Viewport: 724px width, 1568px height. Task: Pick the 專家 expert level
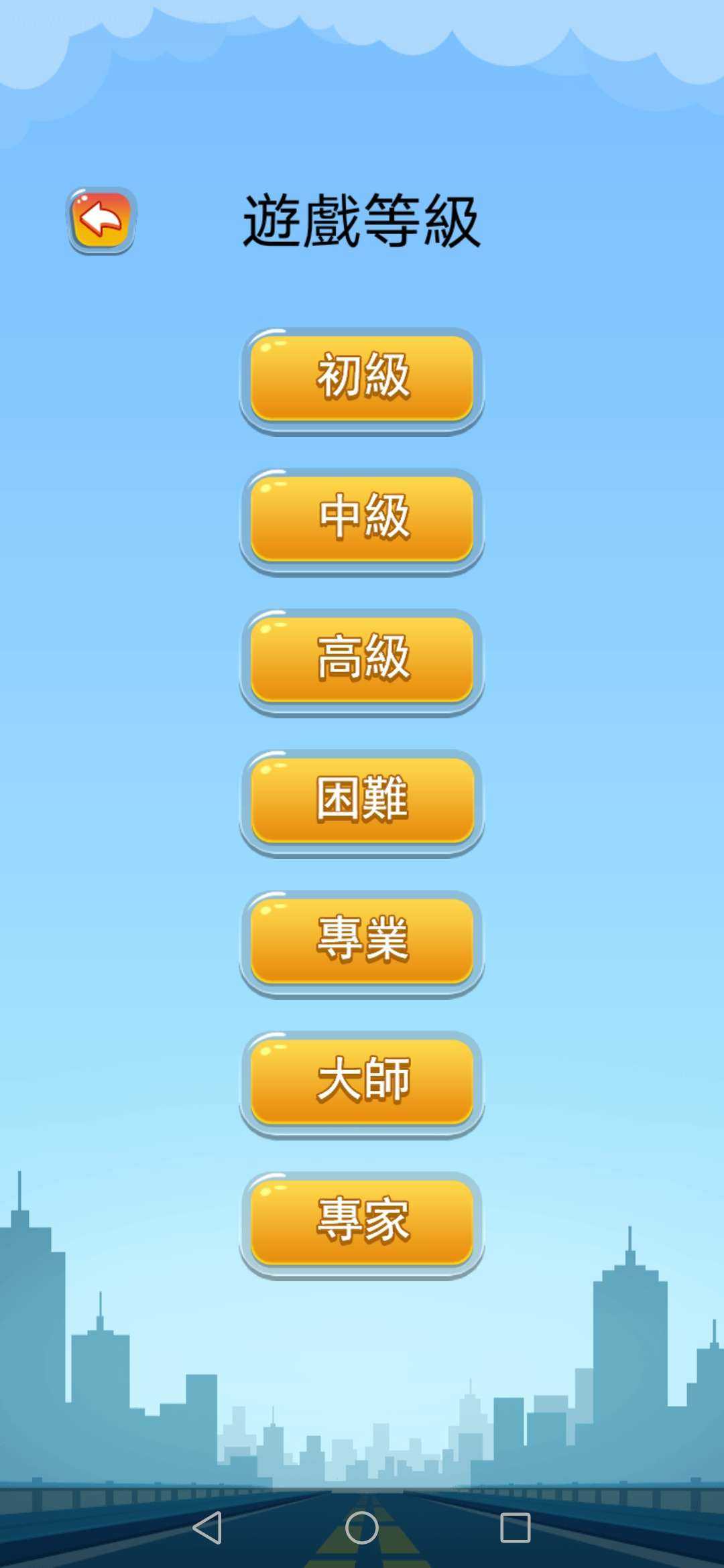click(362, 1223)
